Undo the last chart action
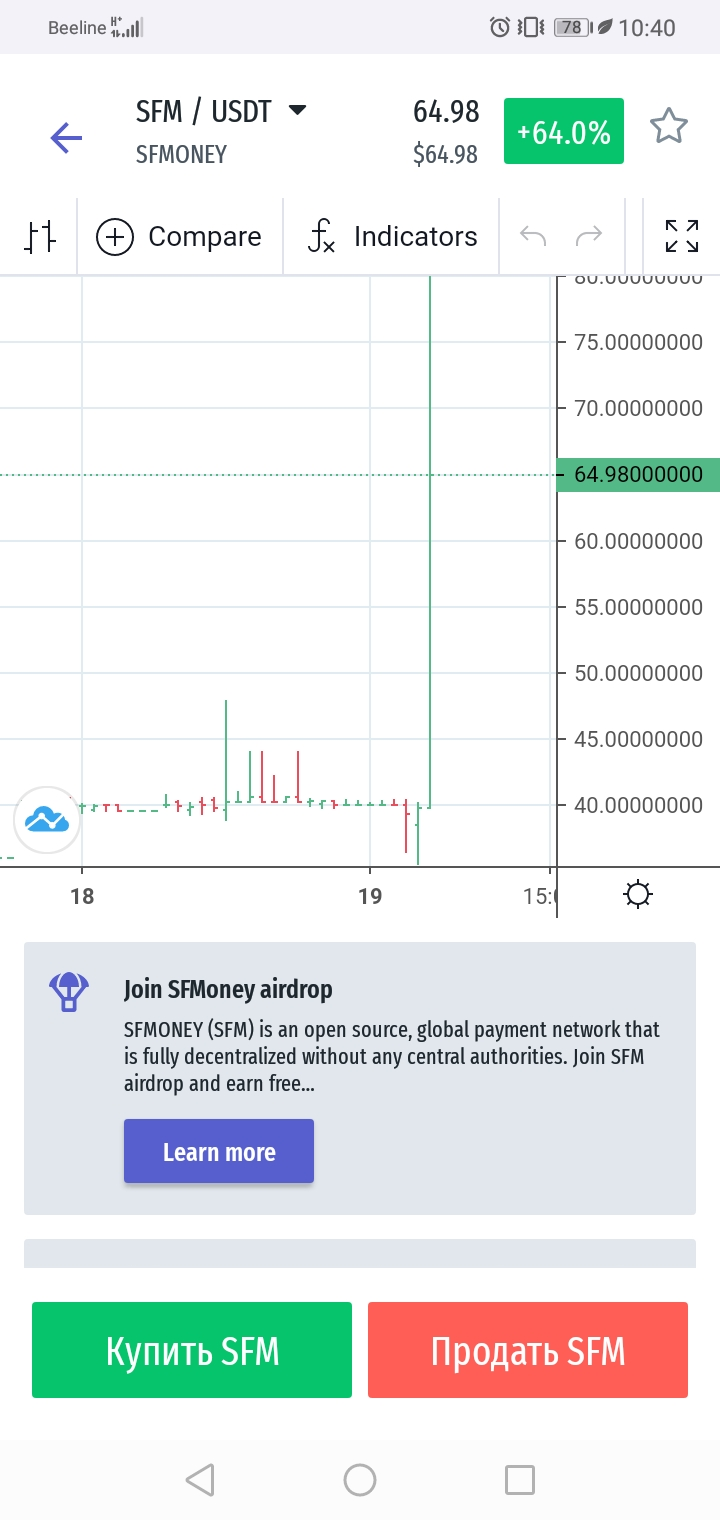The image size is (720, 1520). (x=533, y=237)
